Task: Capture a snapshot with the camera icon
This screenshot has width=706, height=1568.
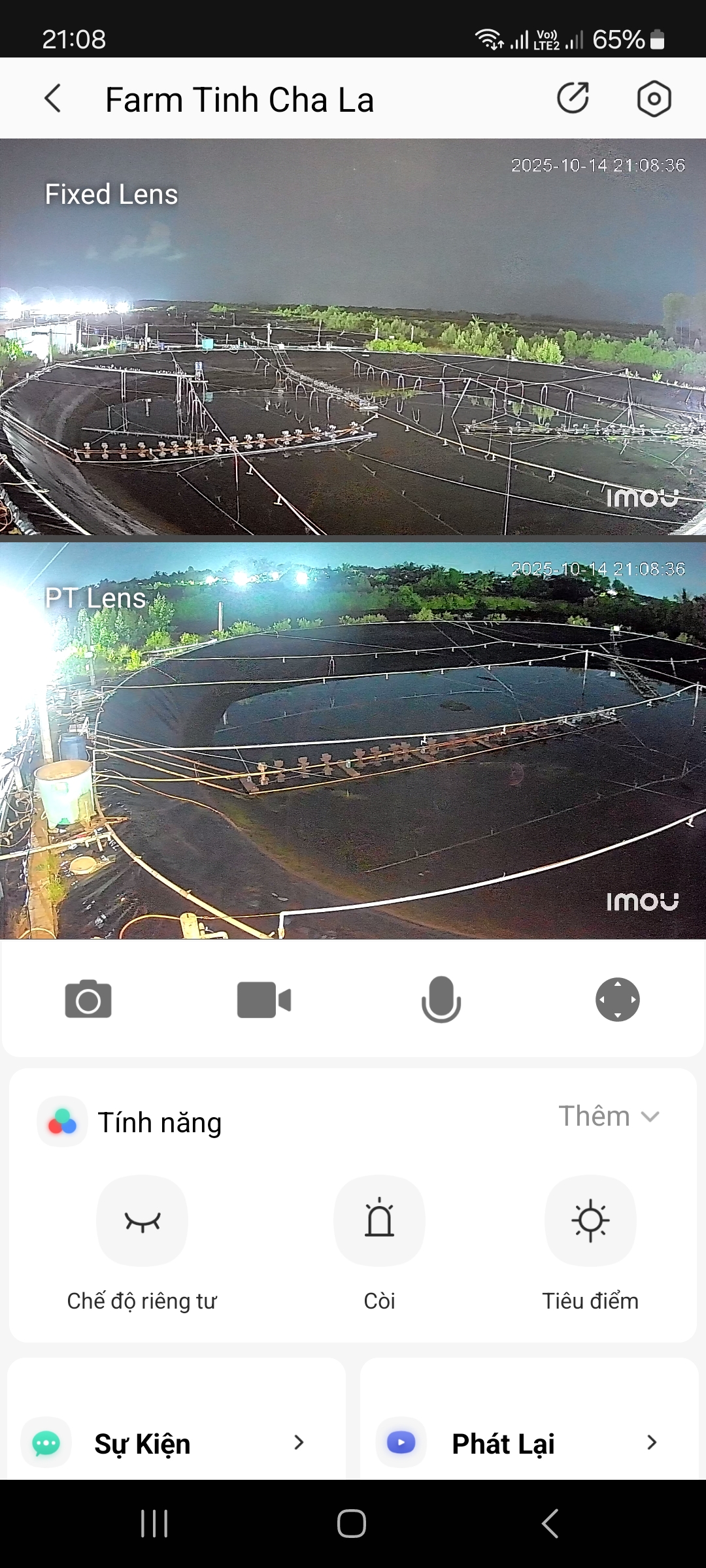Action: tap(88, 1000)
